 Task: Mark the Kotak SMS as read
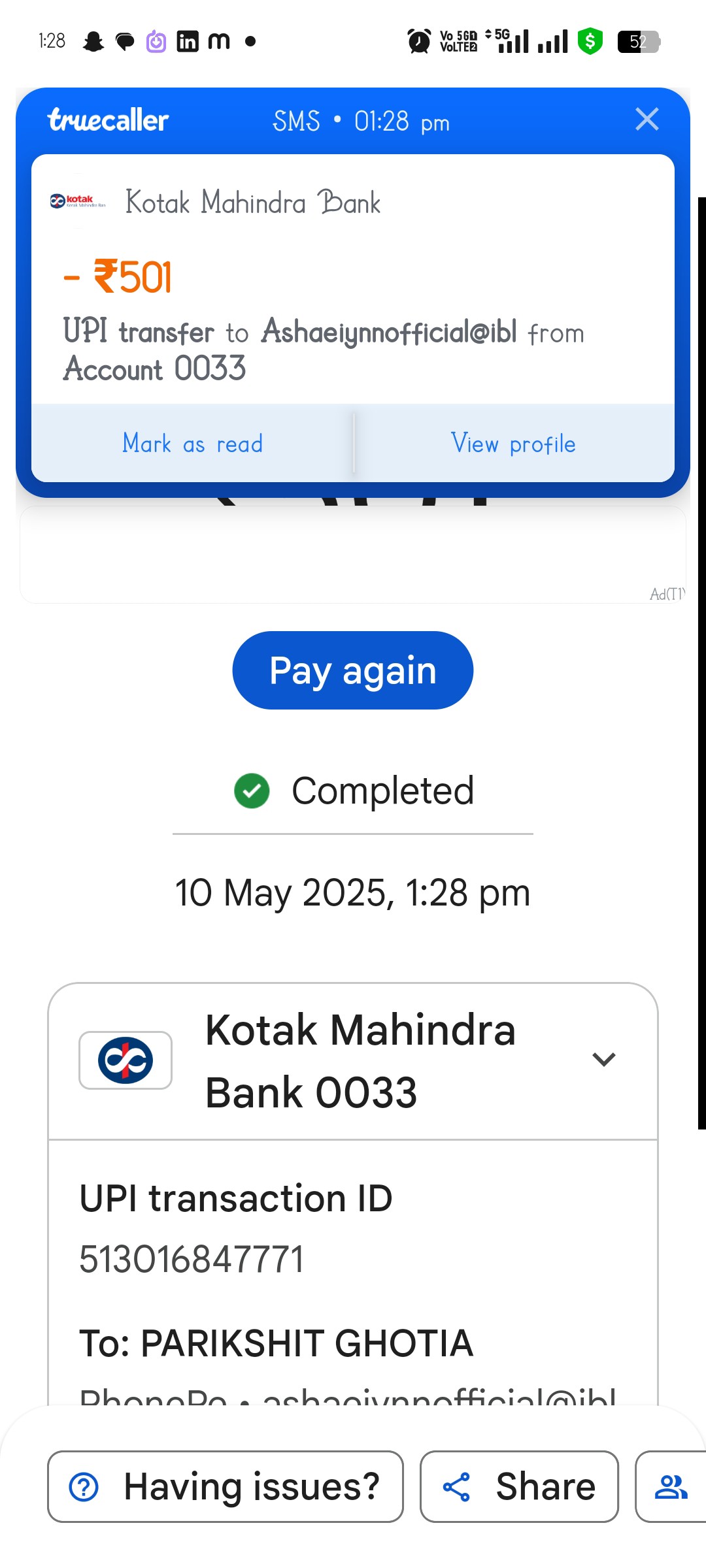192,443
